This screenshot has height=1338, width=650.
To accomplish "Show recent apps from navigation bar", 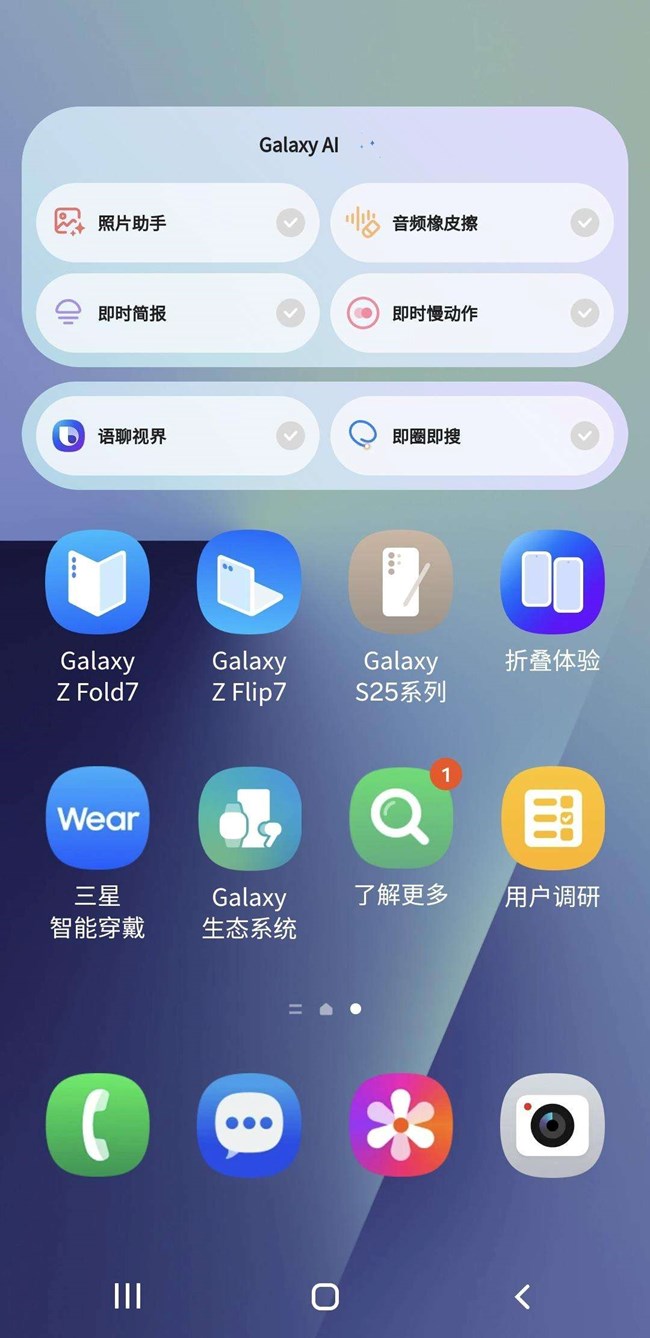I will pos(127,1296).
